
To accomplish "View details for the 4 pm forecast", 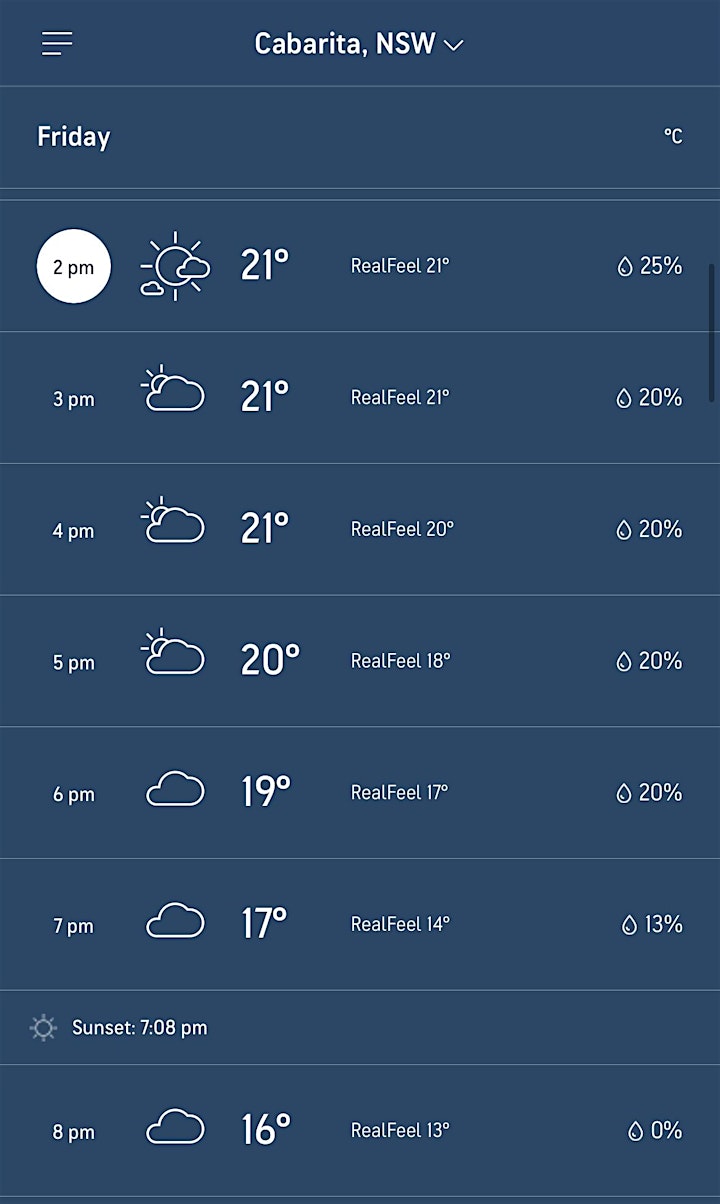I will tap(360, 530).
